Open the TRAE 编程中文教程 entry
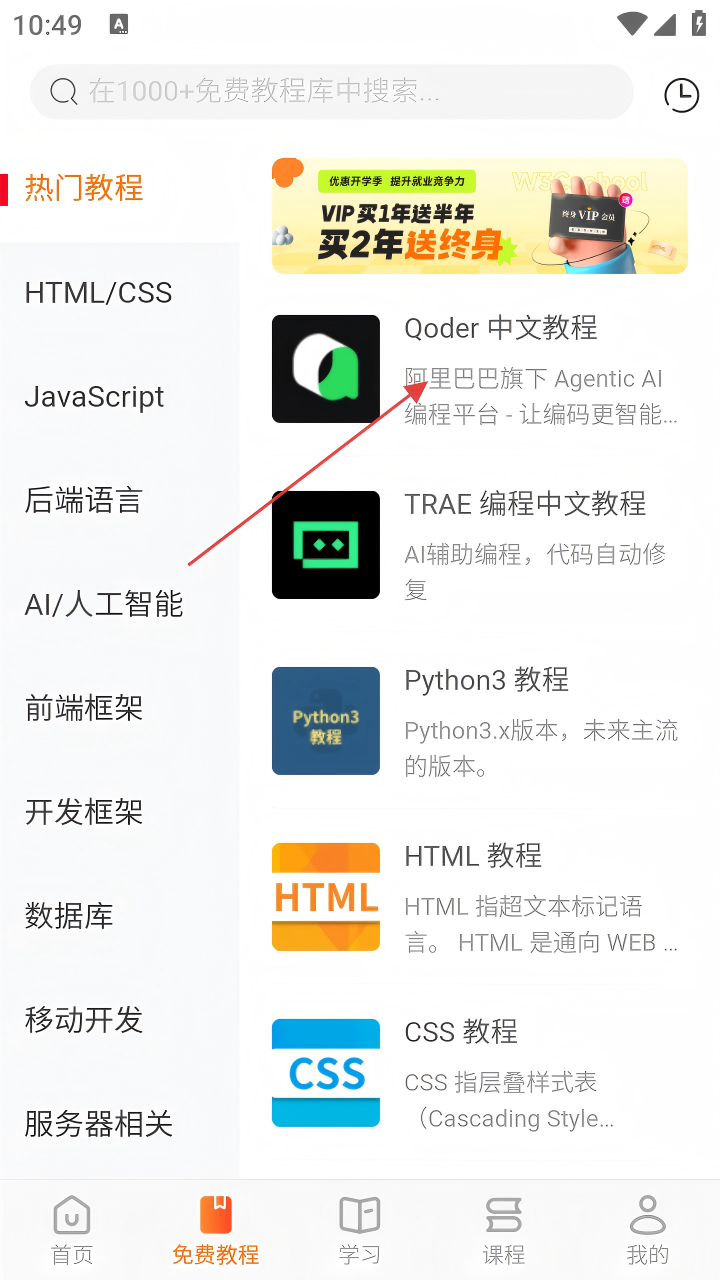The width and height of the screenshot is (720, 1280). coord(479,544)
